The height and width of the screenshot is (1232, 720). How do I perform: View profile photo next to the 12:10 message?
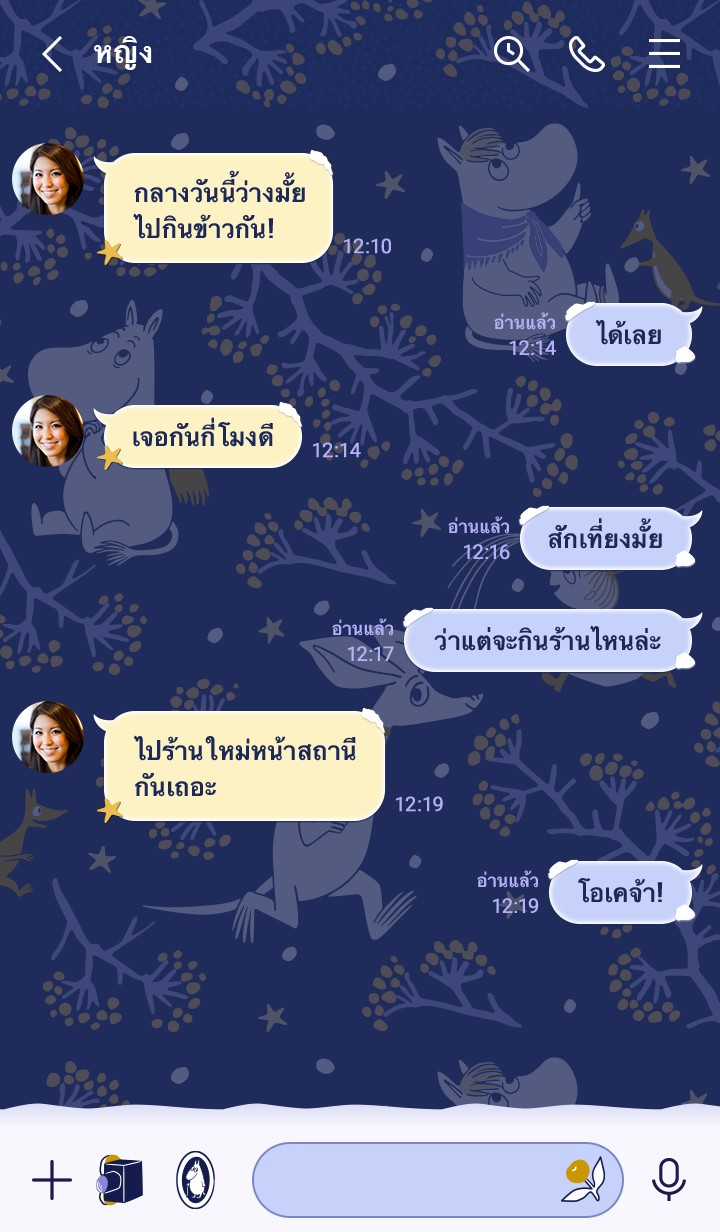(48, 179)
